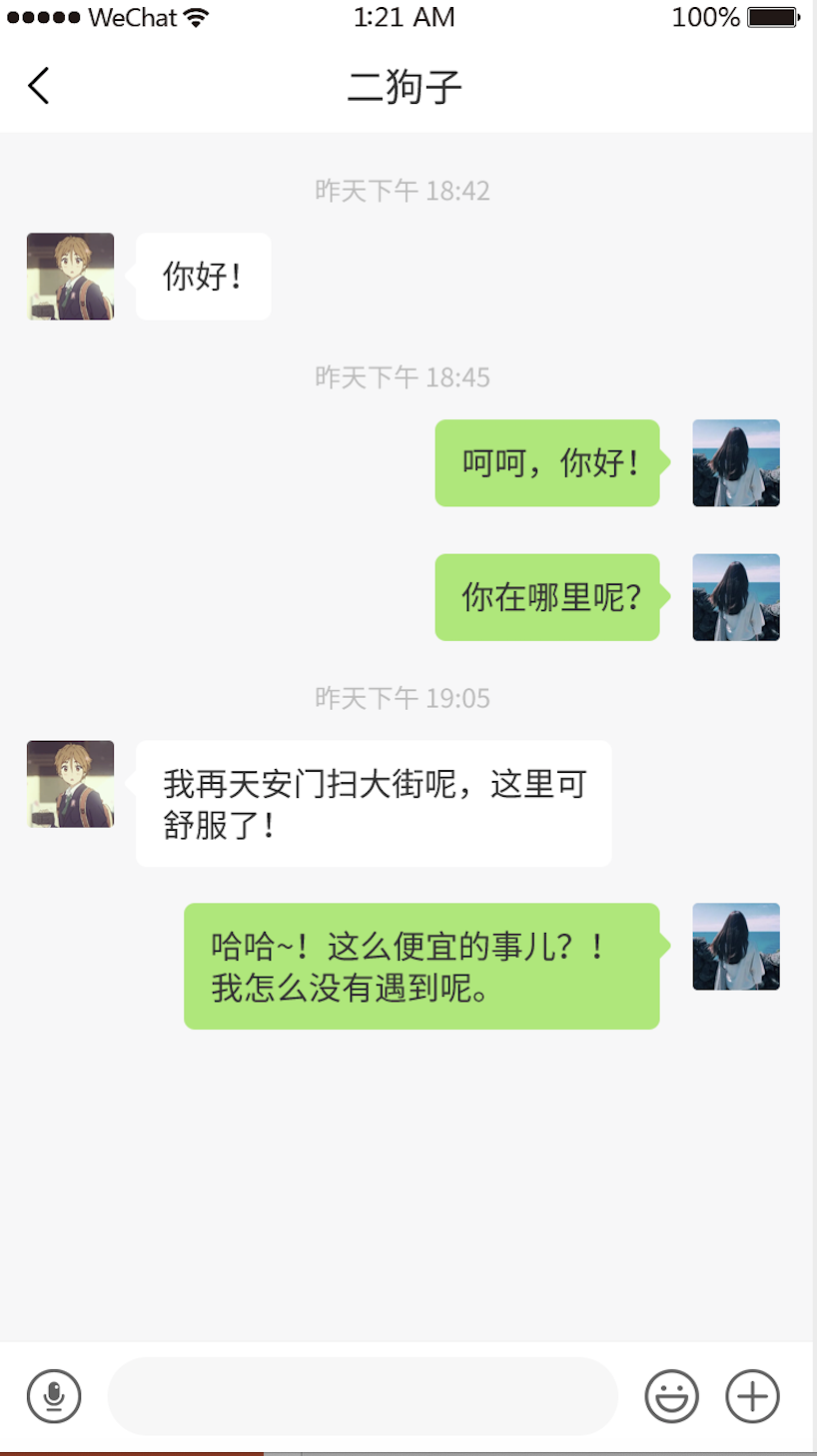
Task: View 二狗子's avatar beside 你好！
Action: click(x=71, y=277)
